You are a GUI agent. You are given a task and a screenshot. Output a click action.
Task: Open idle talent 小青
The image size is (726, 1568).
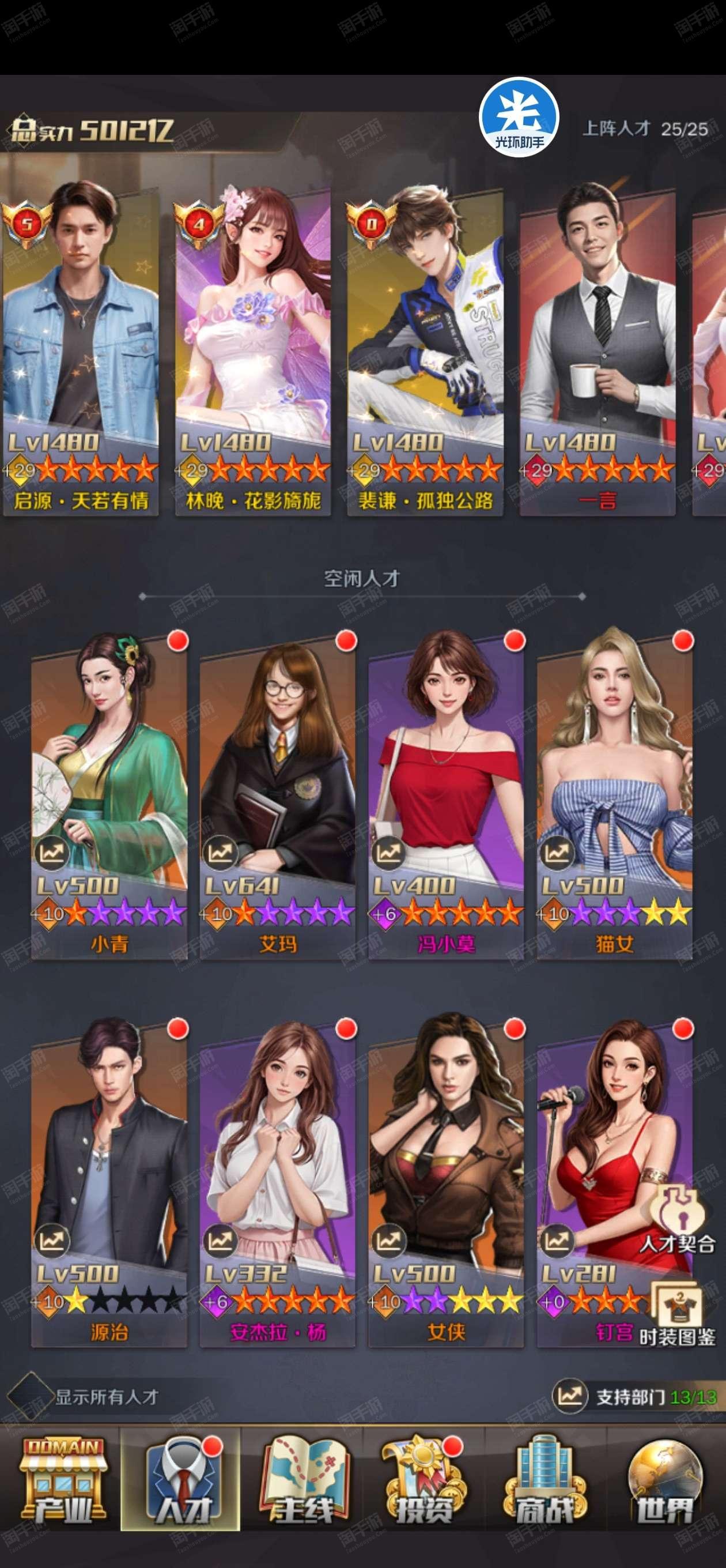click(109, 796)
